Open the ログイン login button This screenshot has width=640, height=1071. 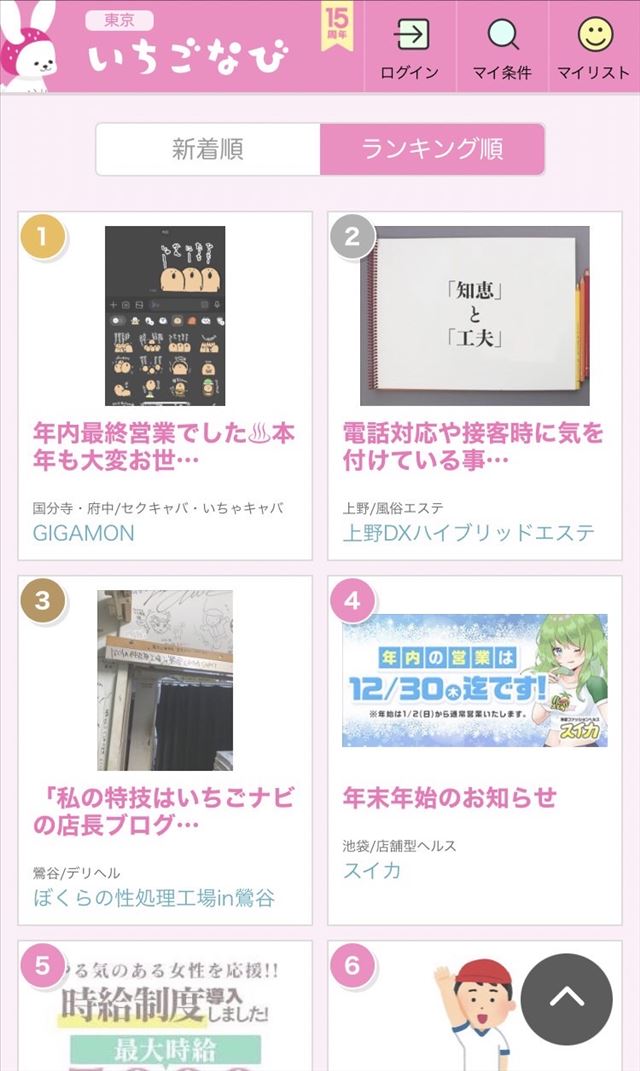[x=410, y=48]
